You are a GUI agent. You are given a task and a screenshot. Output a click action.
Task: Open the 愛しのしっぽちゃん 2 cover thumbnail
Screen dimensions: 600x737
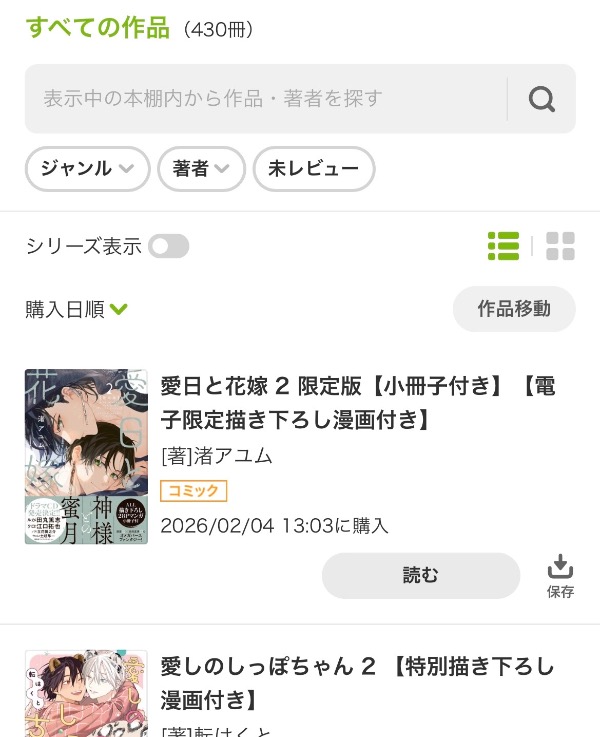[x=86, y=693]
